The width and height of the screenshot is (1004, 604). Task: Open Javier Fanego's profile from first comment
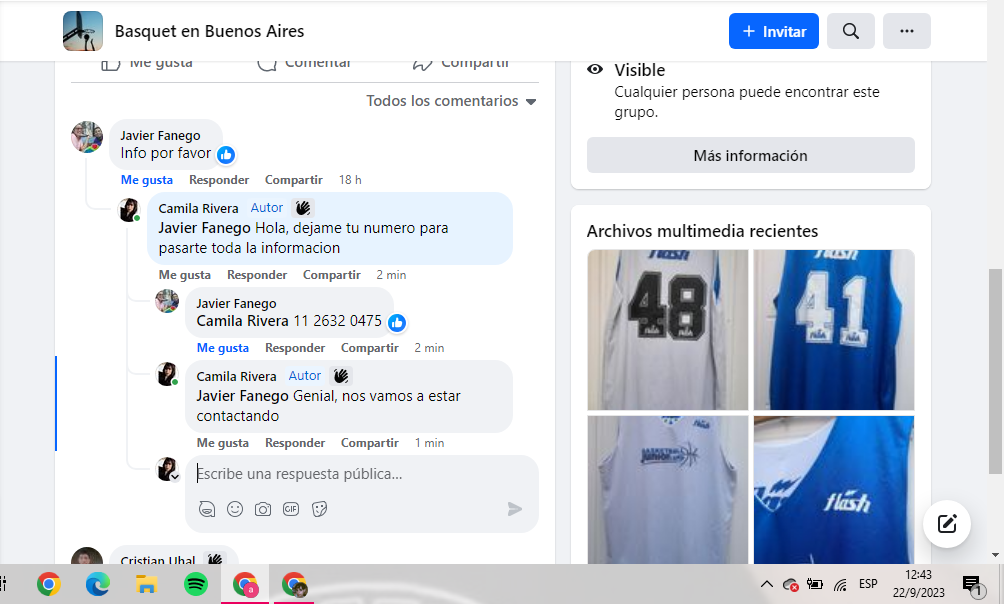click(160, 135)
